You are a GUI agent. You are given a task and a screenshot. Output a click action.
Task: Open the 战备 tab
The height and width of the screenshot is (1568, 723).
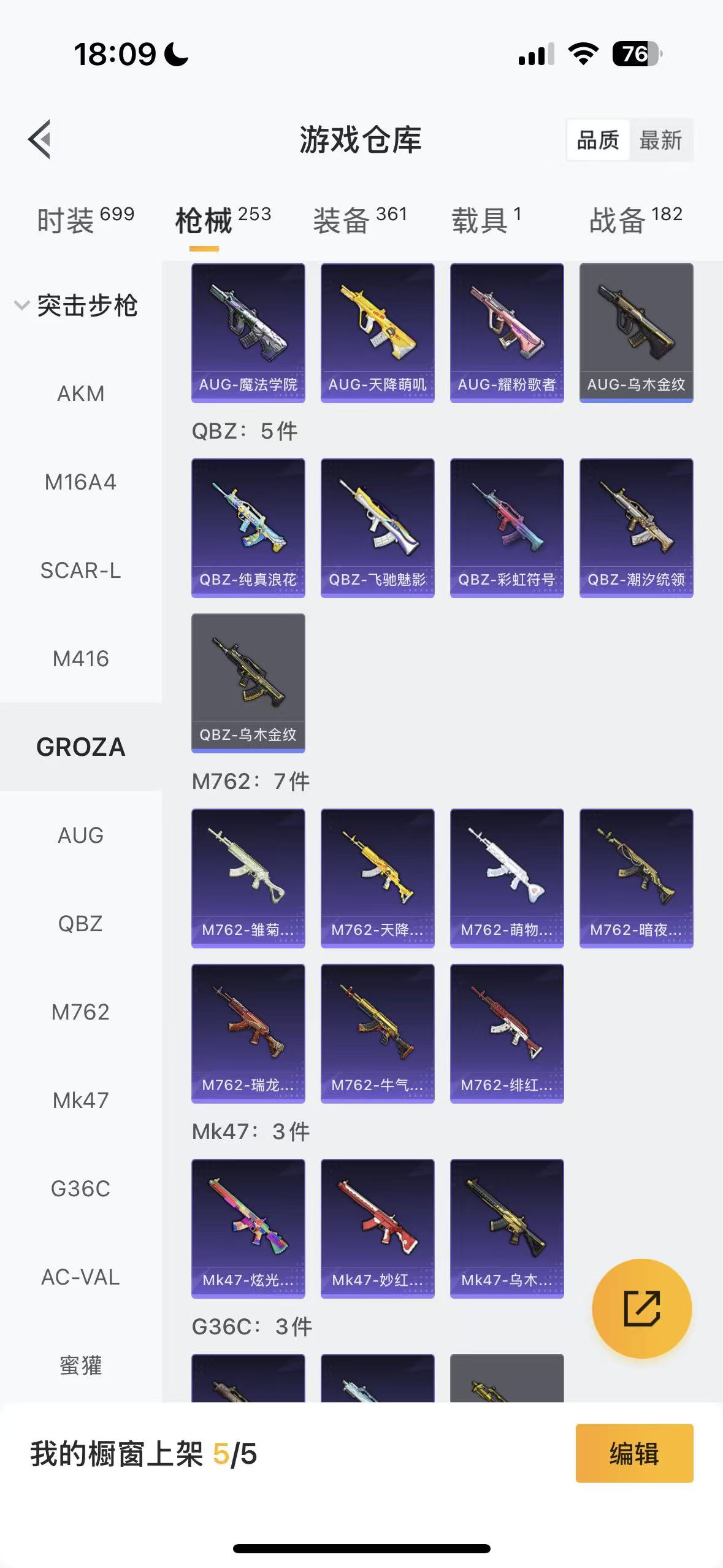click(636, 220)
